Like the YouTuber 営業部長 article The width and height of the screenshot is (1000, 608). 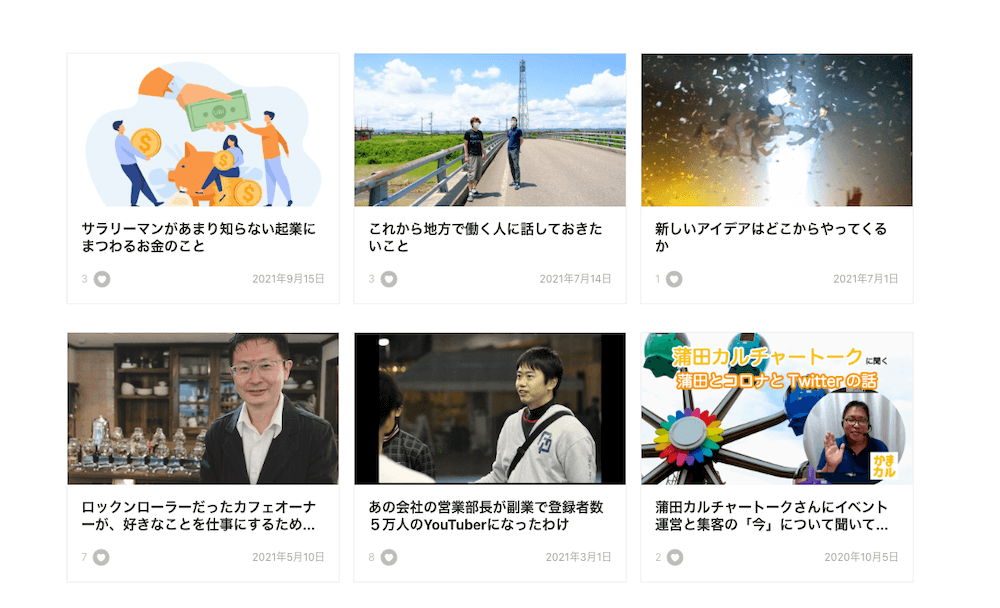389,557
